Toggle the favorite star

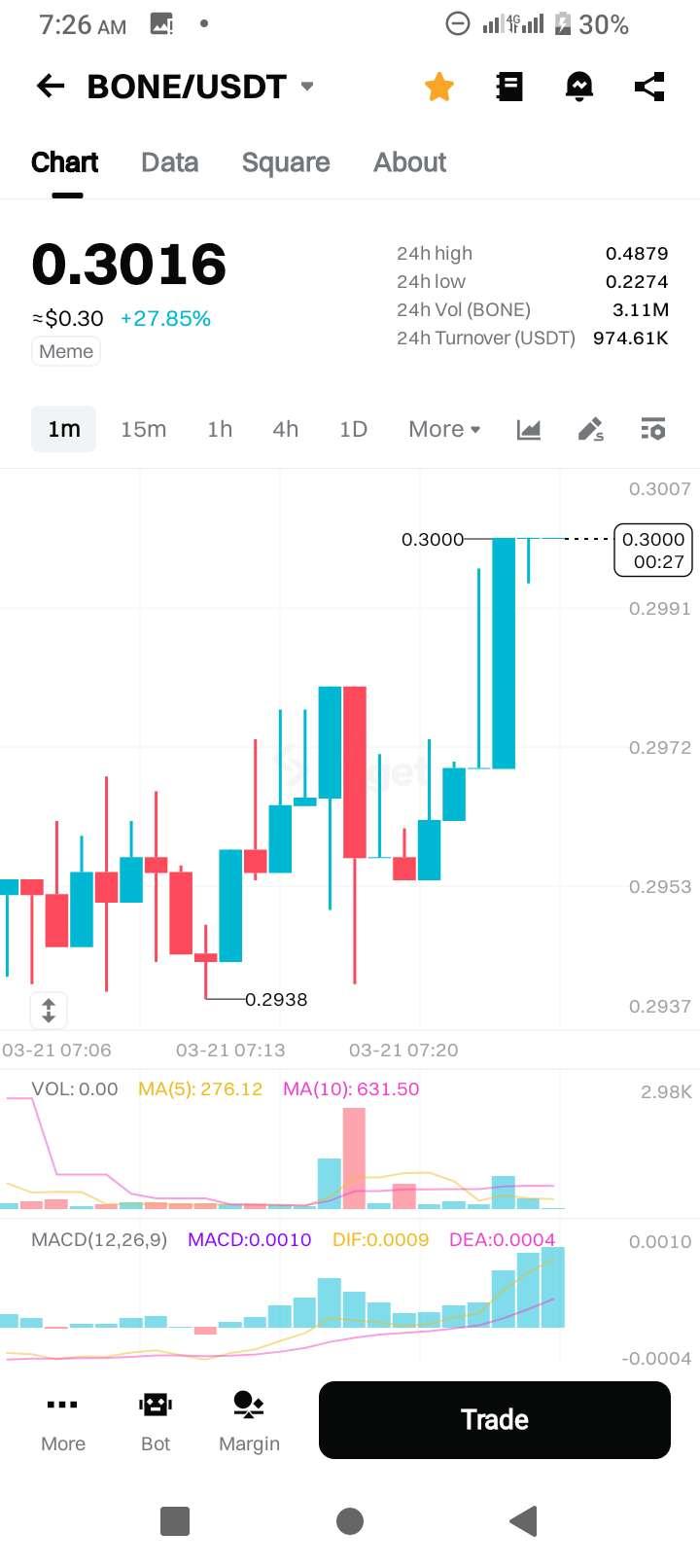click(439, 88)
